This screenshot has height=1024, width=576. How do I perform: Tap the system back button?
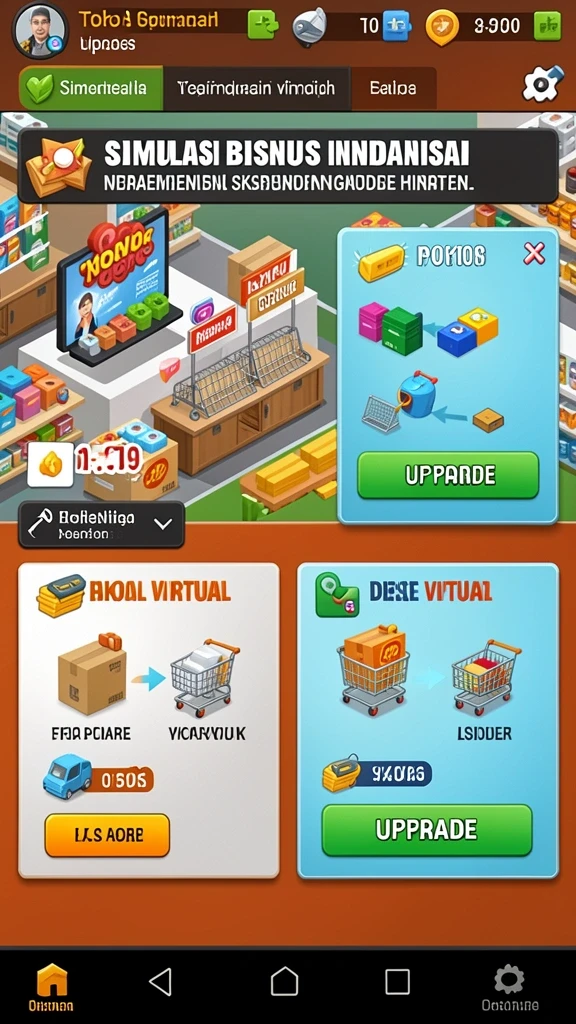coord(161,982)
